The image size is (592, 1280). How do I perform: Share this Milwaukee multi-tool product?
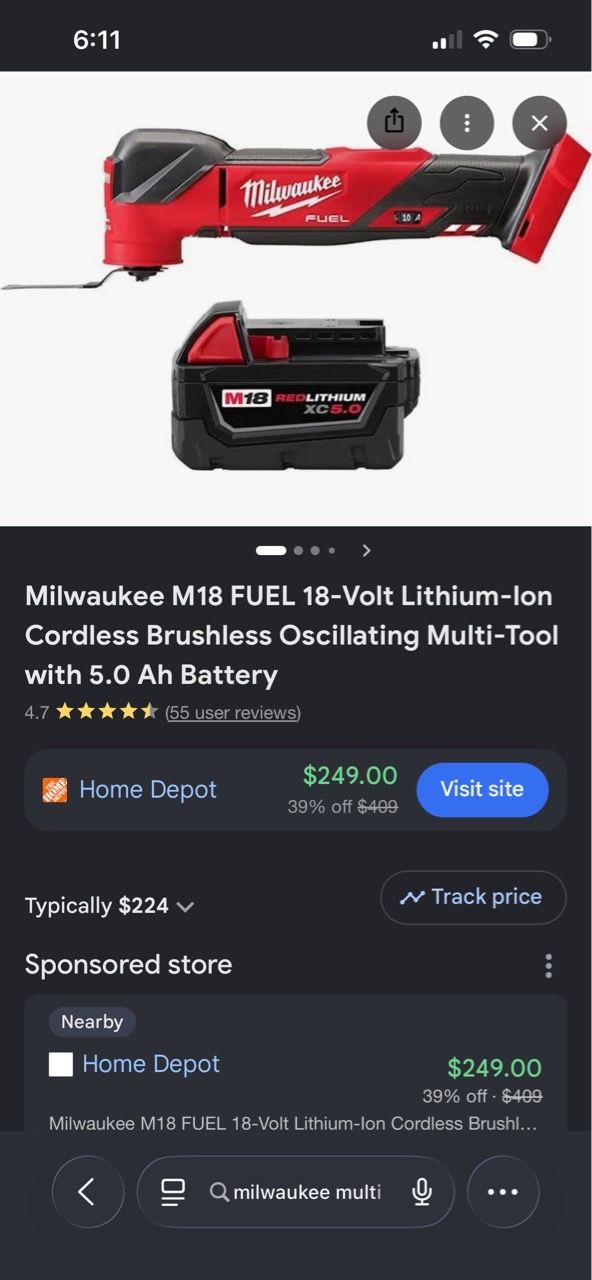[x=394, y=123]
